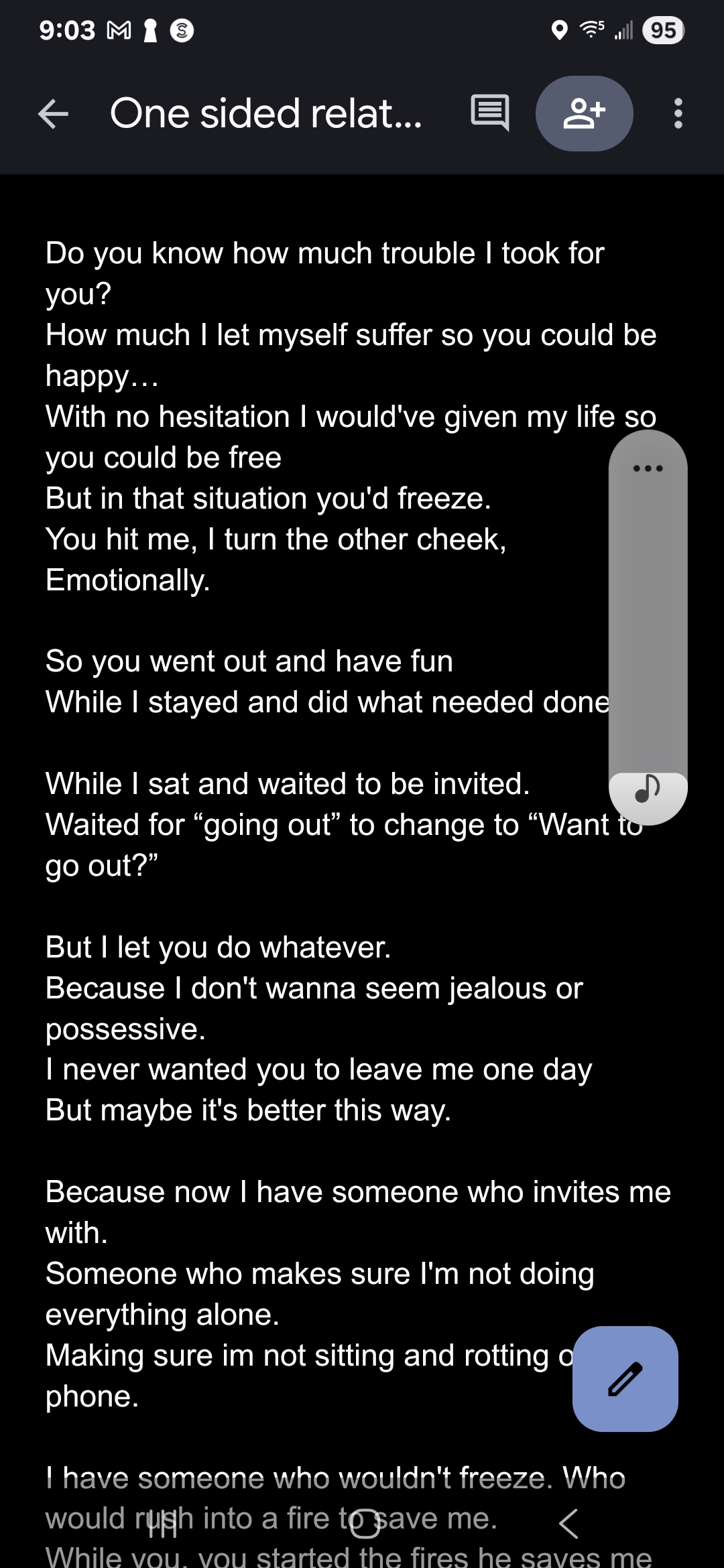Open recent apps from navigation bar

point(162,1522)
